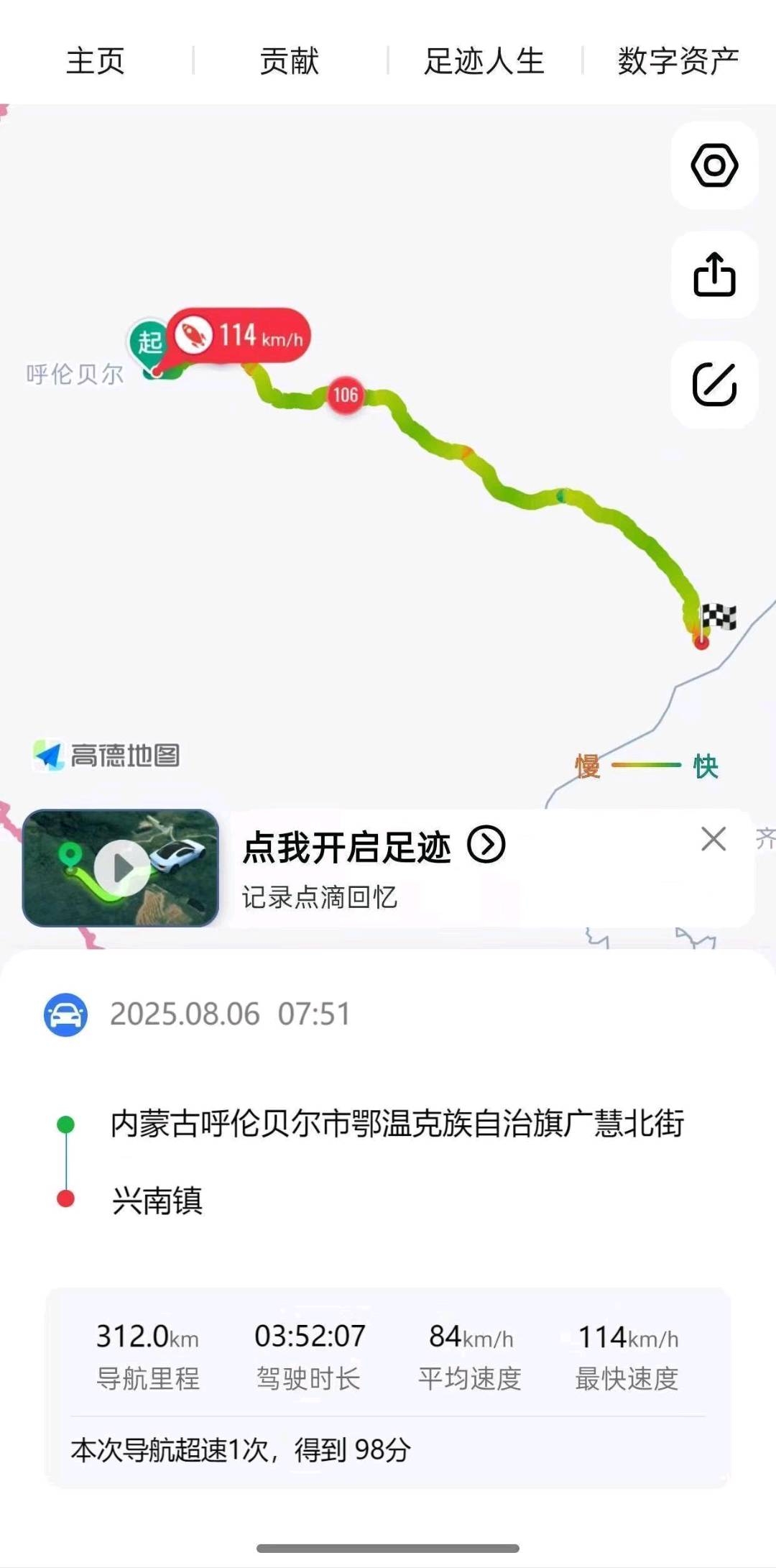Open the hexagon settings icon
This screenshot has width=776, height=1568.
tap(714, 165)
